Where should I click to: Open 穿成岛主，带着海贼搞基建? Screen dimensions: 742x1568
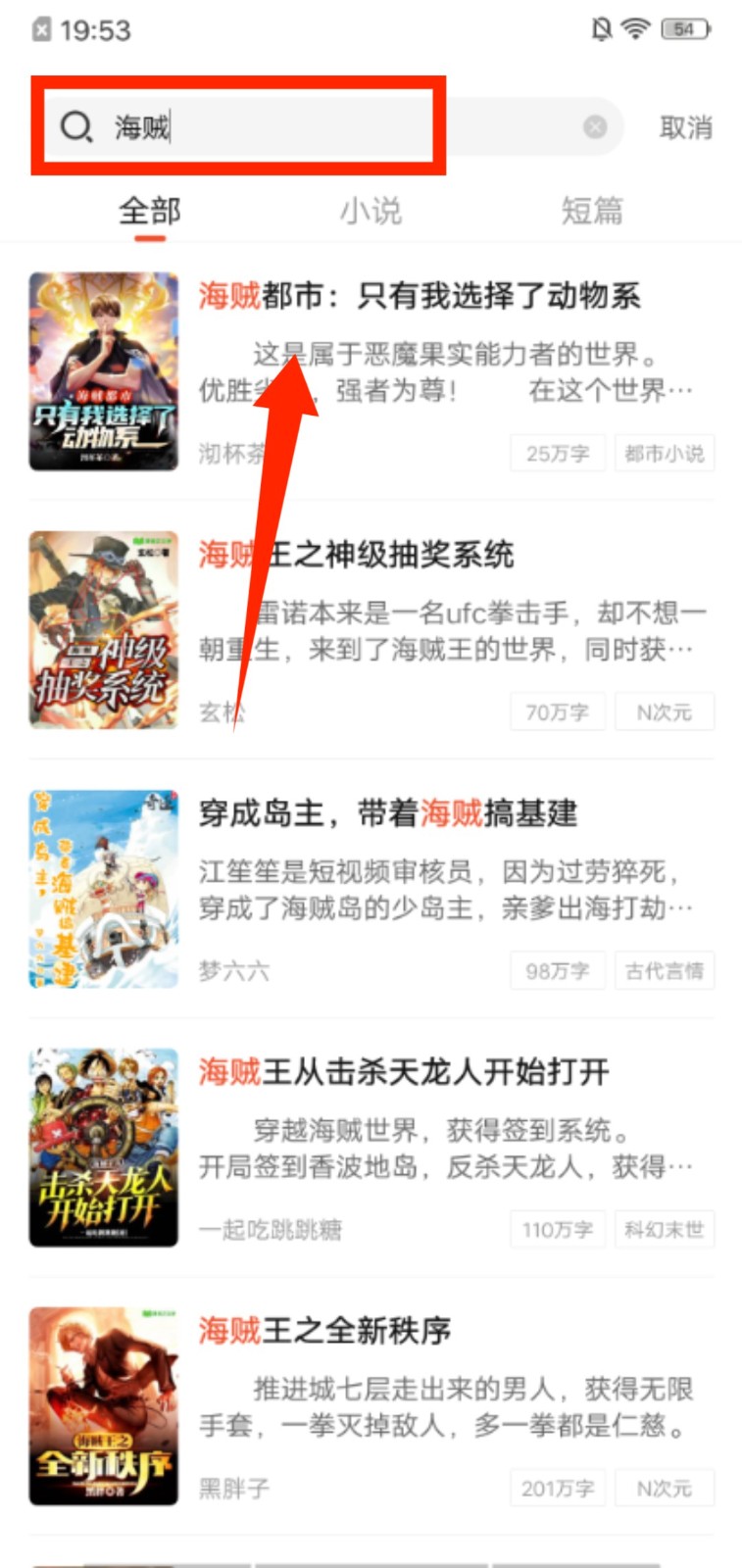tap(388, 813)
